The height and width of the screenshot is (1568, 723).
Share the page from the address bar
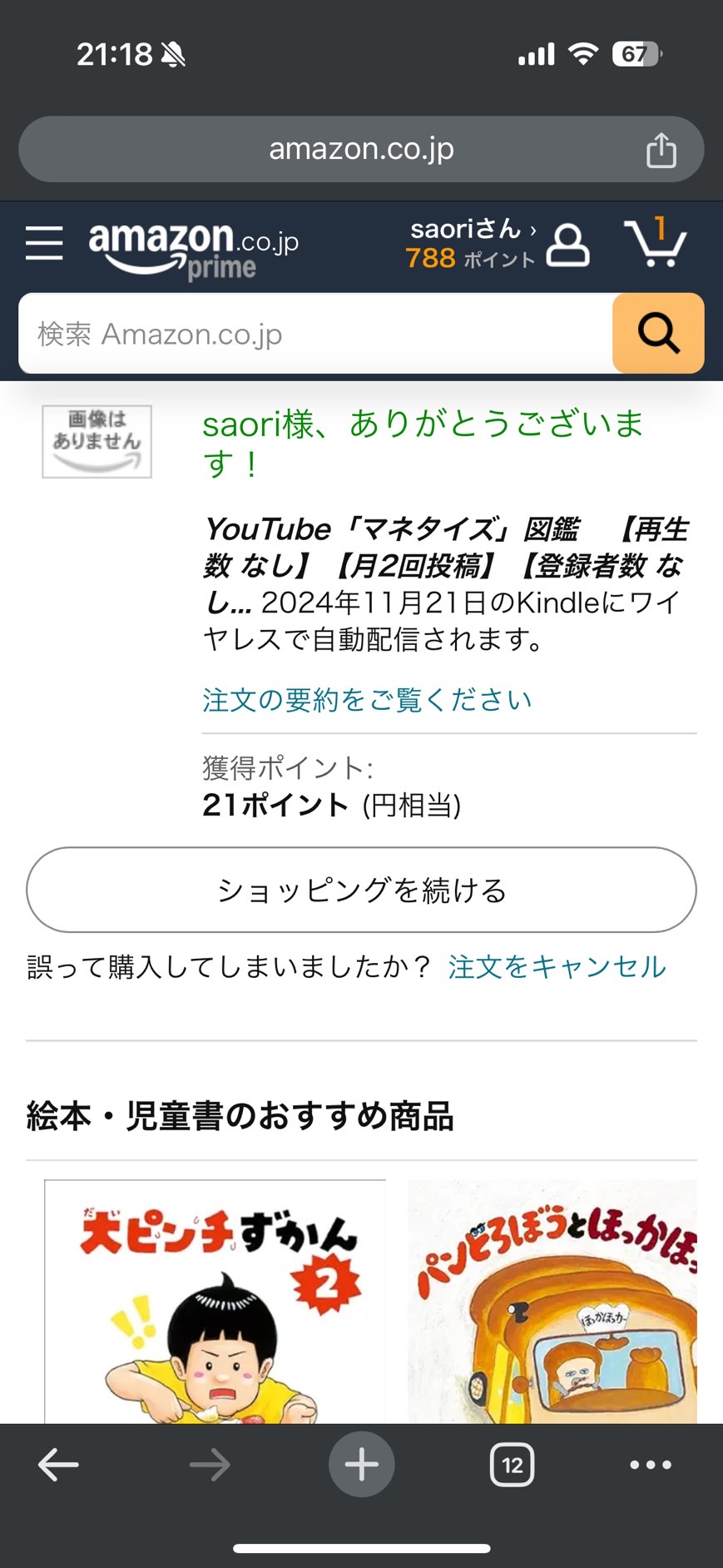pyautogui.click(x=661, y=150)
